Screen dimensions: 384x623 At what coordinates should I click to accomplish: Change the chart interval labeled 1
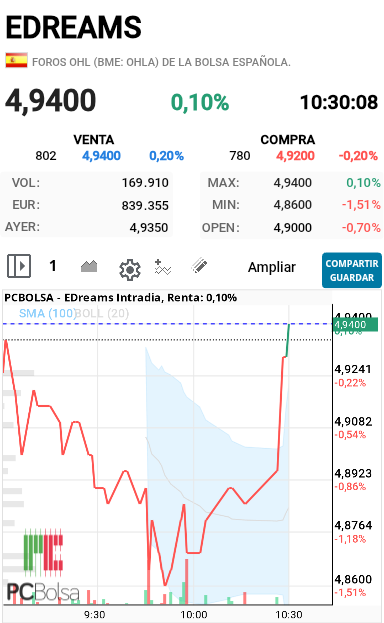tap(52, 266)
